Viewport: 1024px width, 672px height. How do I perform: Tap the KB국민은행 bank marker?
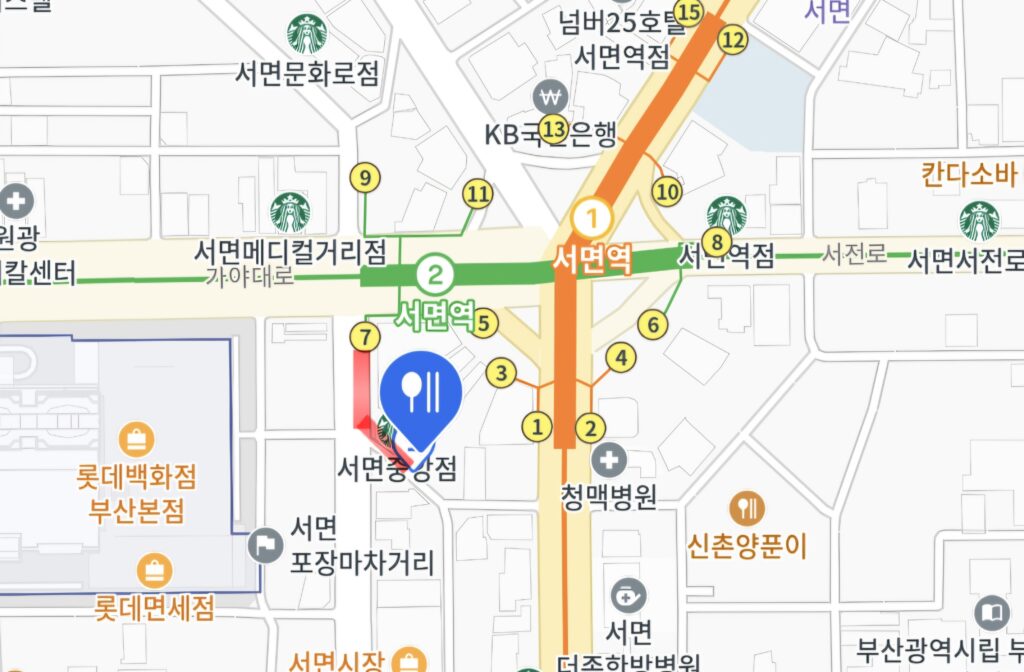click(550, 98)
